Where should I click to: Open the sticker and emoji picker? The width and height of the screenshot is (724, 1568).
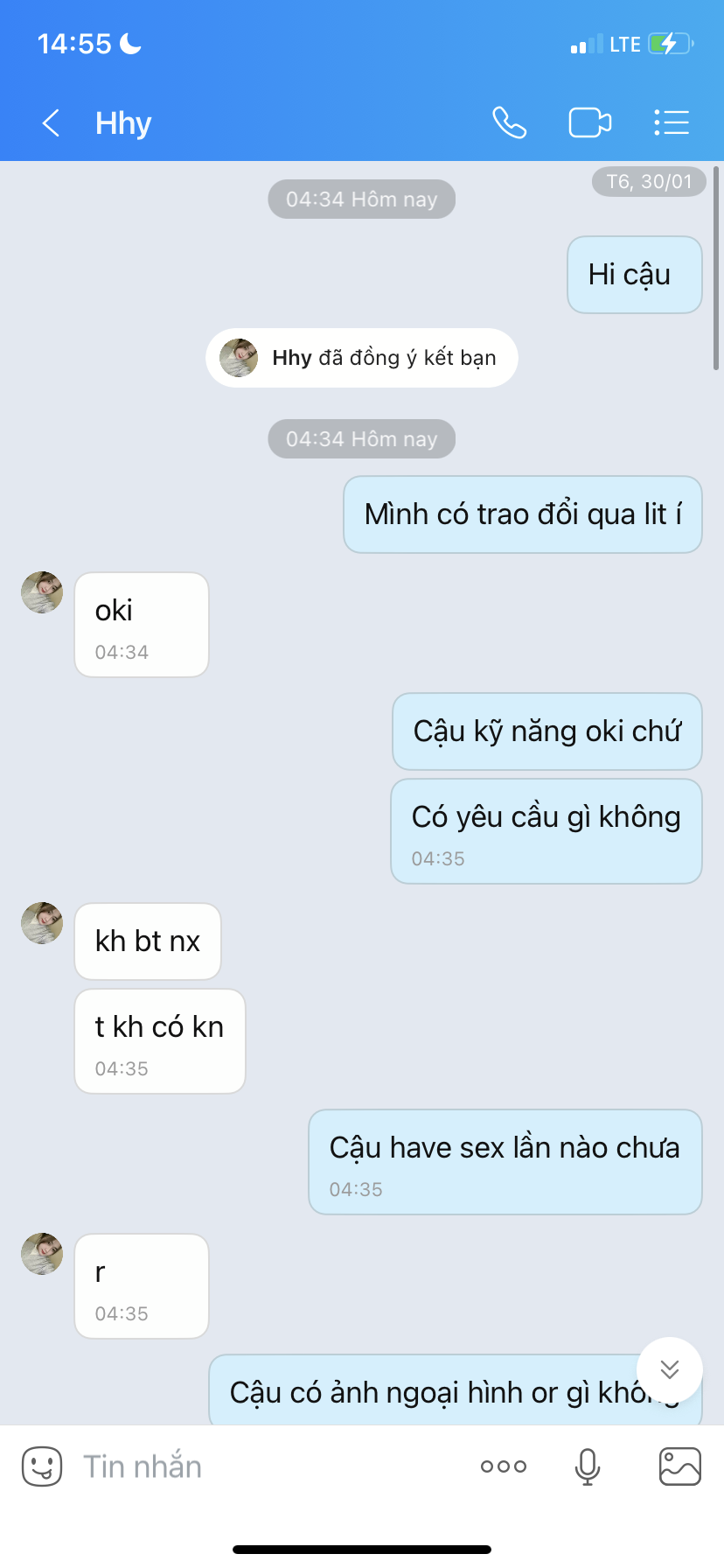(42, 1466)
